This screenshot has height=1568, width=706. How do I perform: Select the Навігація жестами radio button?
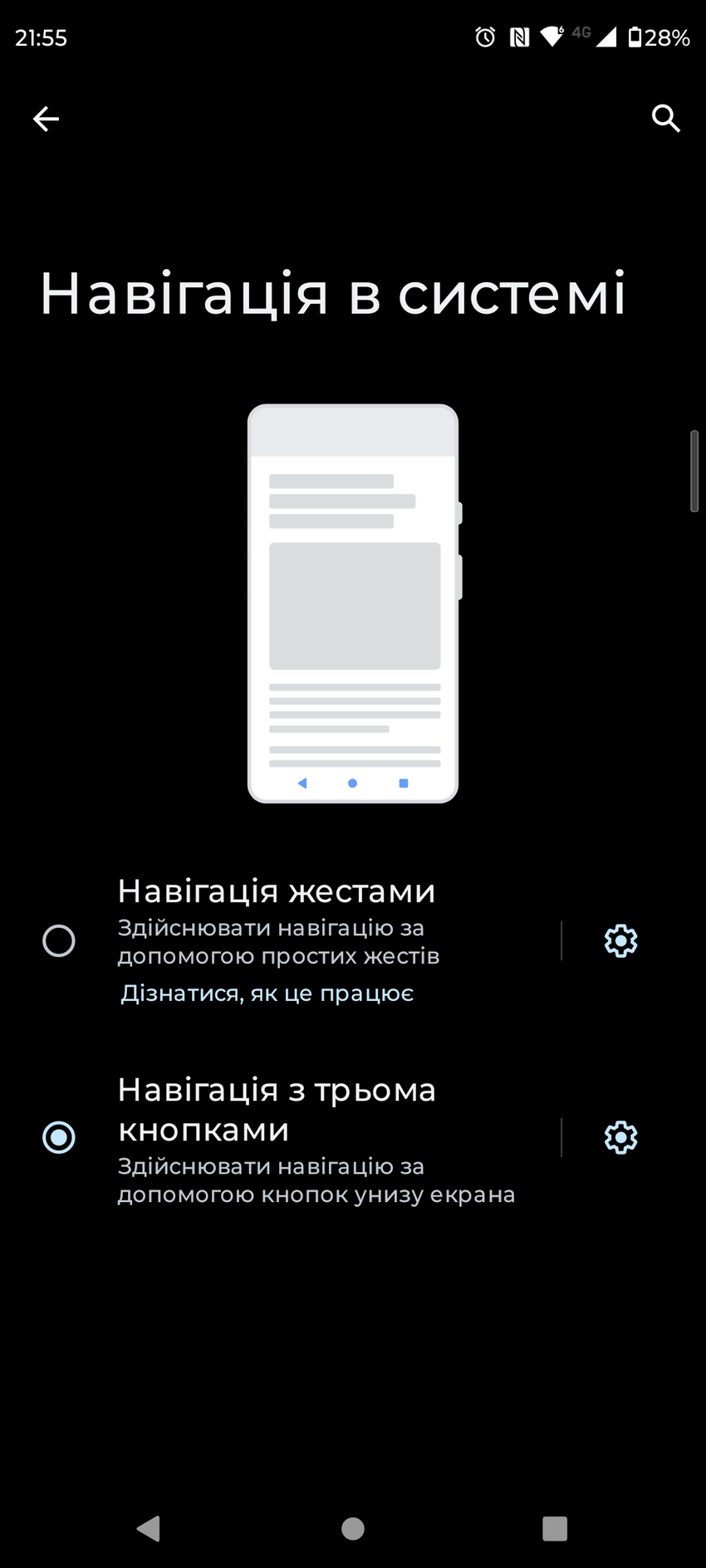59,940
